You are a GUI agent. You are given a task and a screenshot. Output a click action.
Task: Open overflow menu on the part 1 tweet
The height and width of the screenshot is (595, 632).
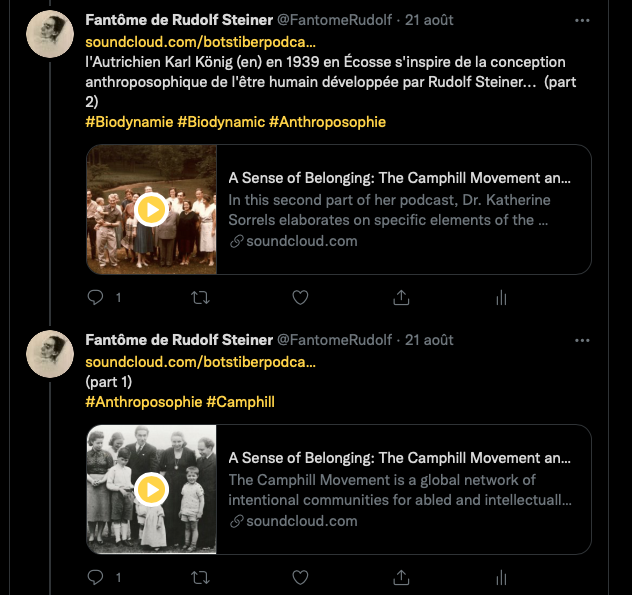(x=582, y=340)
